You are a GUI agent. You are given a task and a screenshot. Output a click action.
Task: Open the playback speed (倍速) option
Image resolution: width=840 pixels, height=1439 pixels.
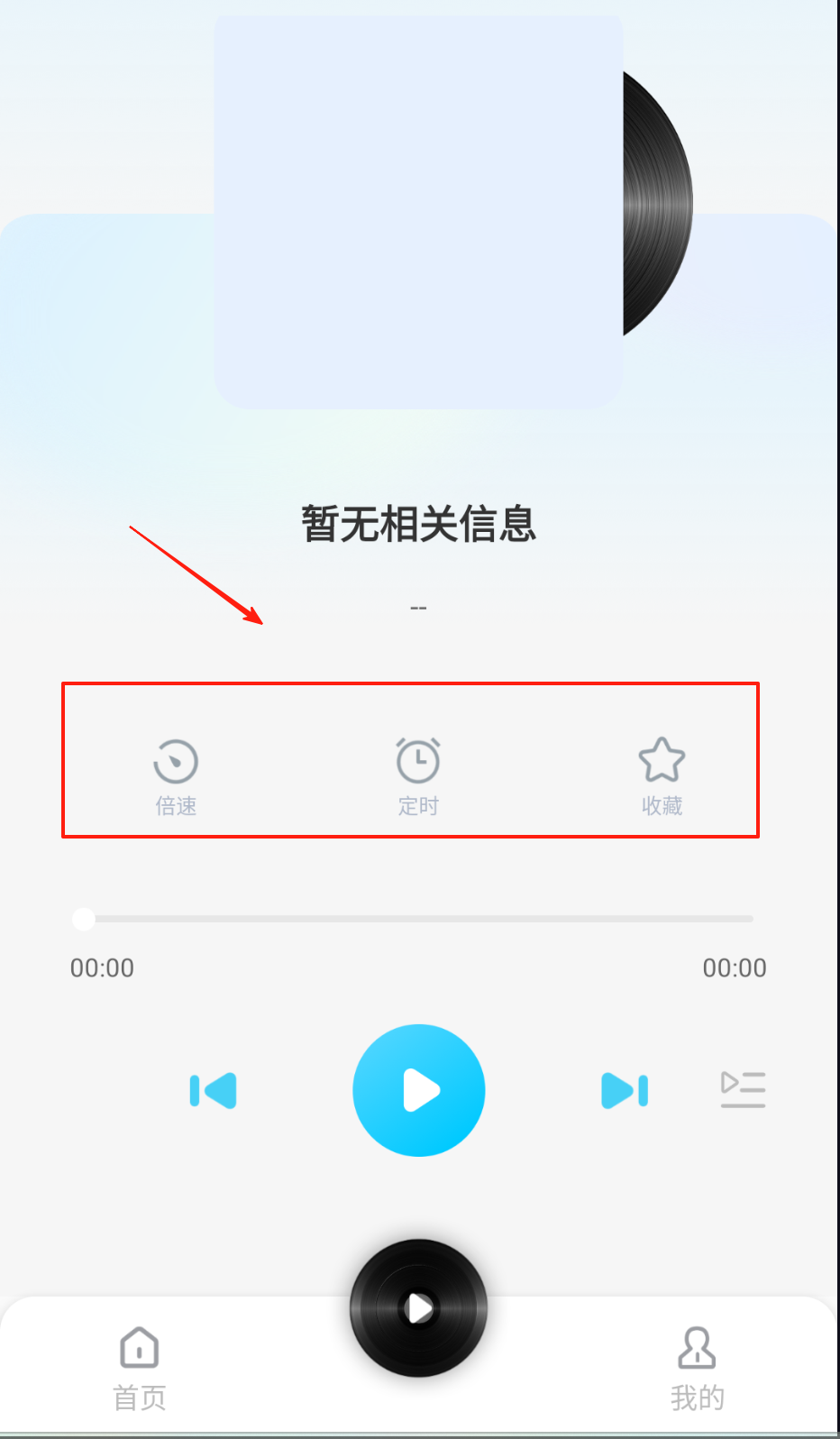click(x=176, y=775)
